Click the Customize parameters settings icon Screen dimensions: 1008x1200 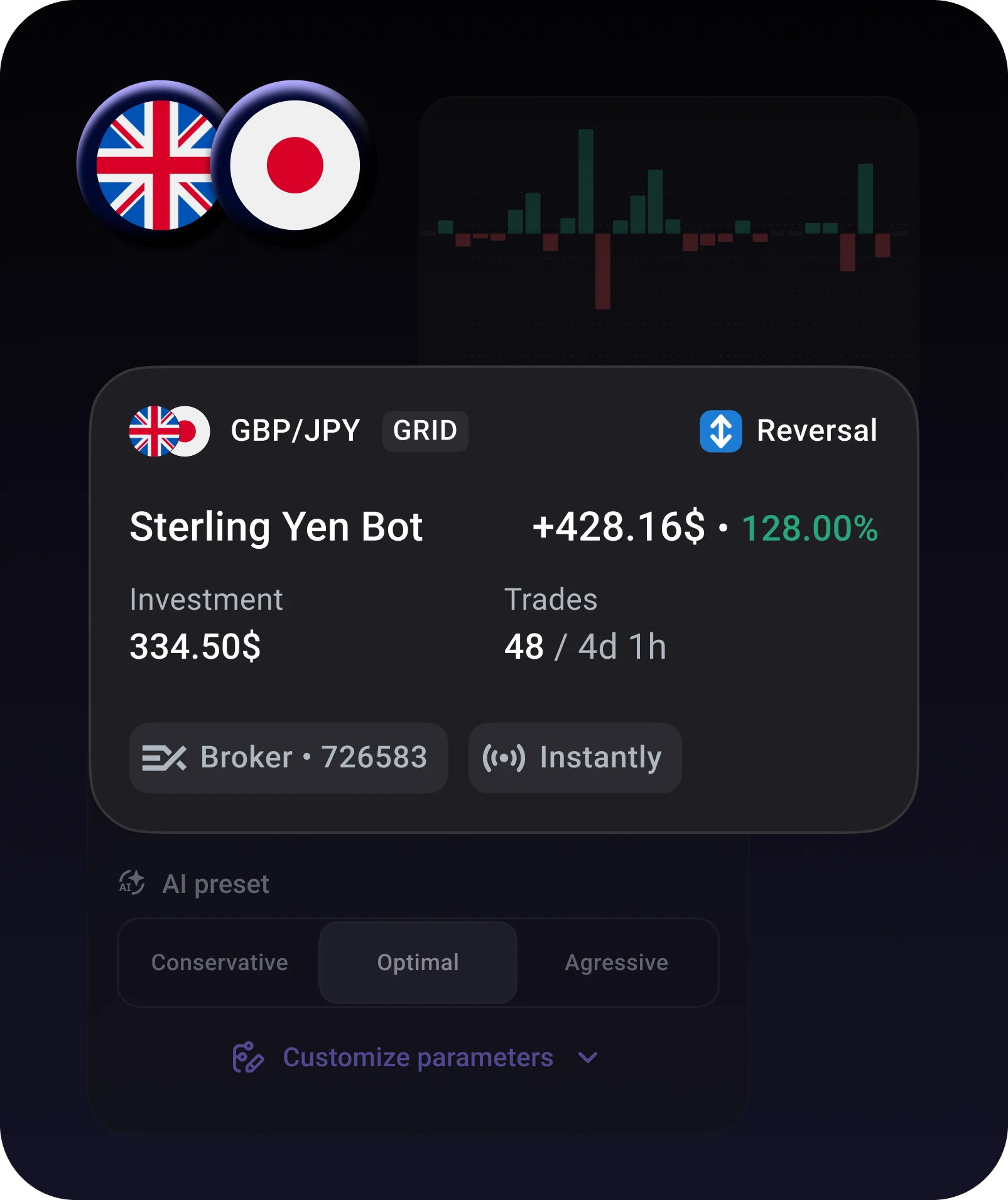[247, 1057]
